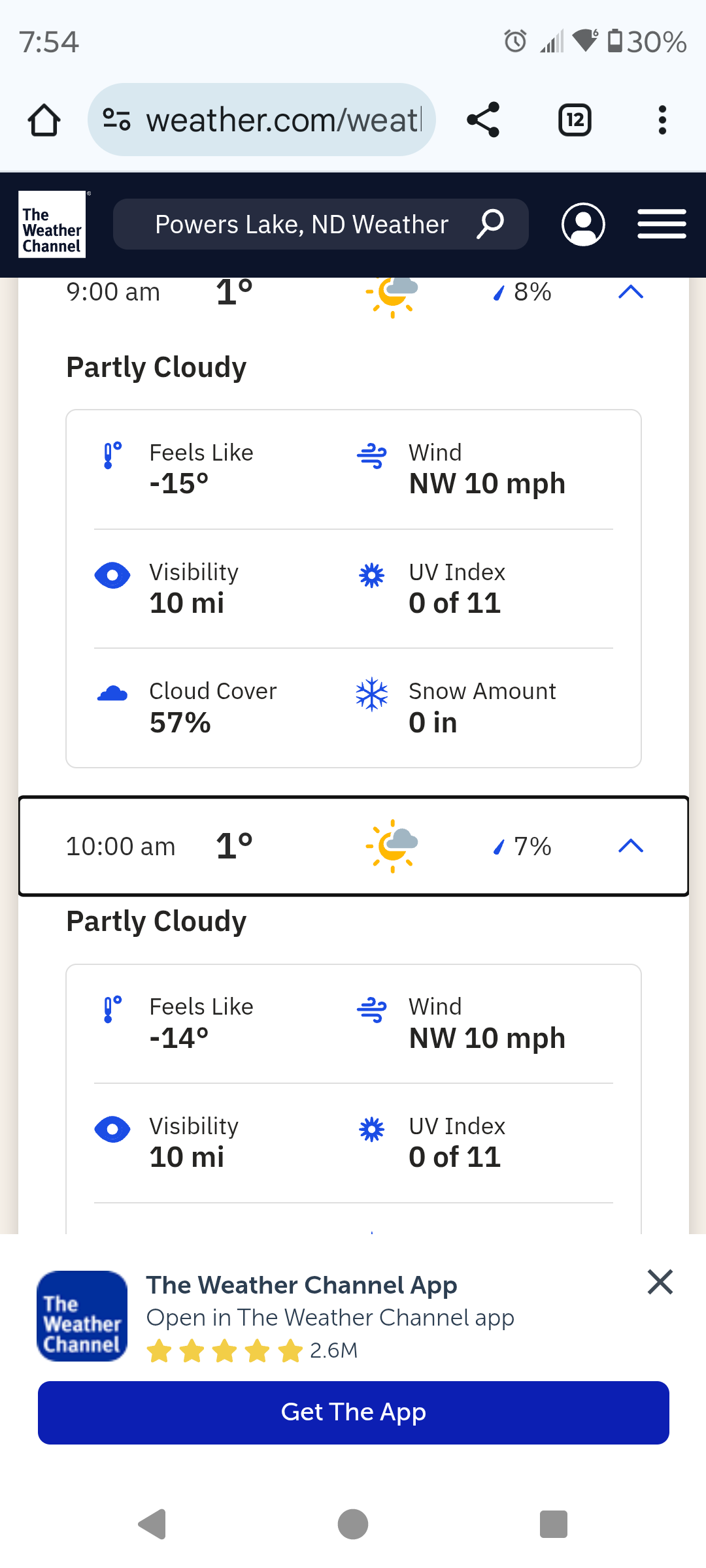Open the hamburger navigation menu
This screenshot has height=1568, width=706.
662,224
